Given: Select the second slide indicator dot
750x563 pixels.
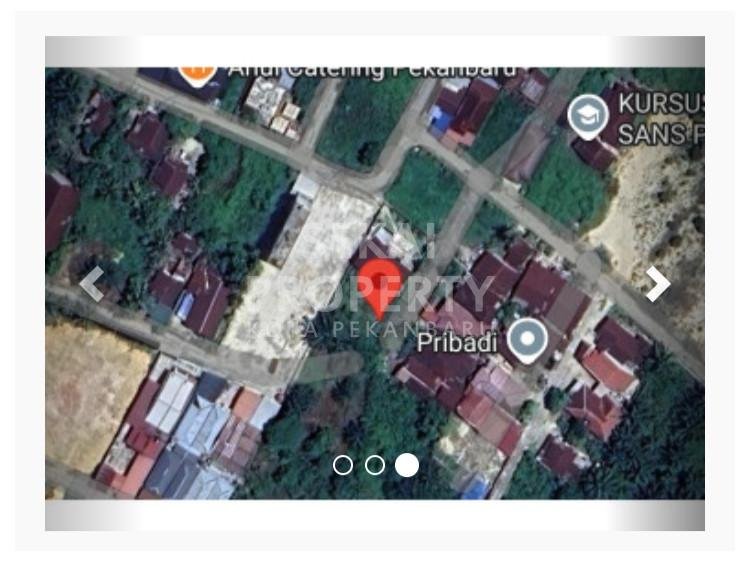Looking at the screenshot, I should (375, 465).
